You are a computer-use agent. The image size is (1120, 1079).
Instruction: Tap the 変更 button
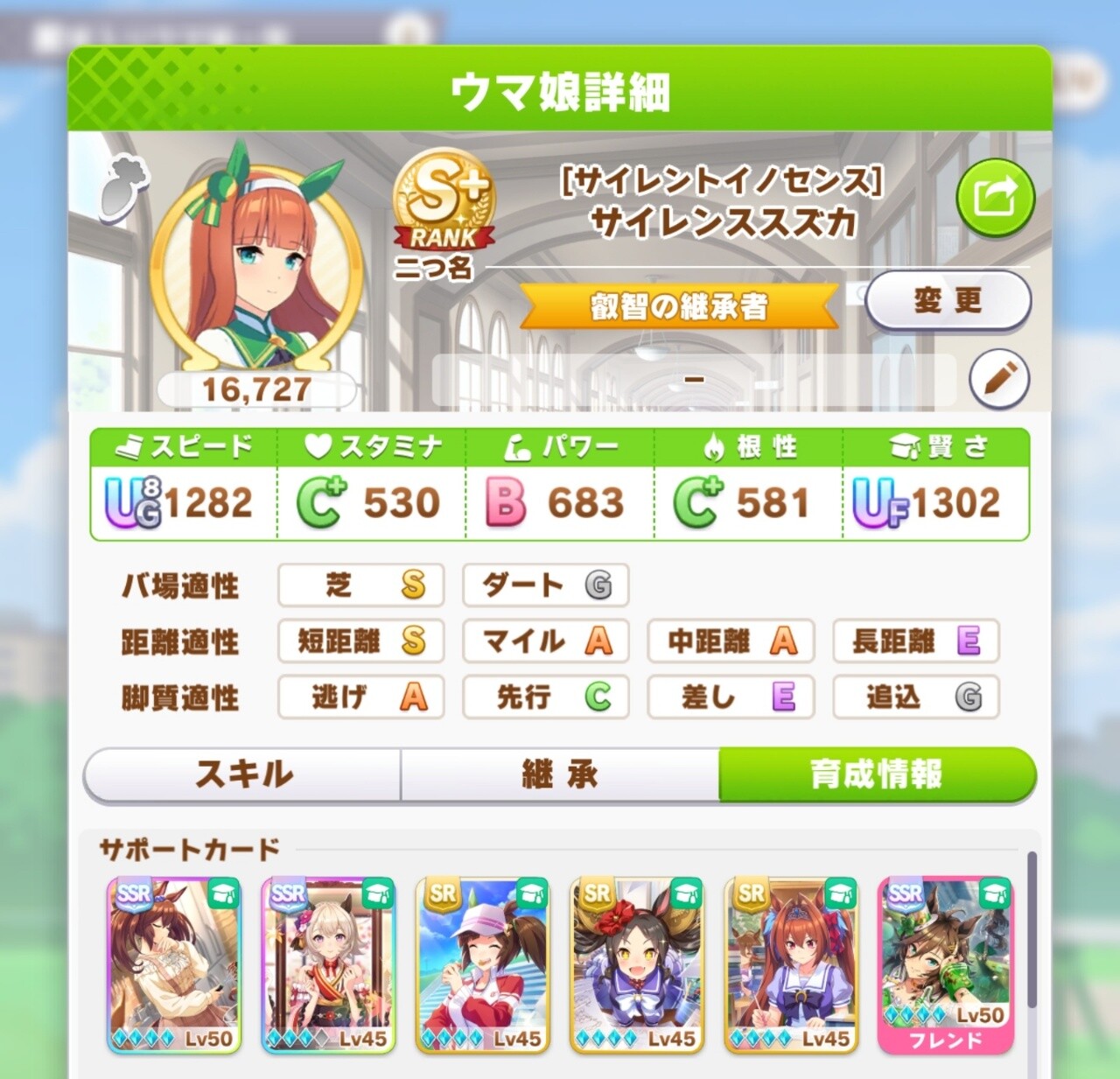tap(948, 300)
